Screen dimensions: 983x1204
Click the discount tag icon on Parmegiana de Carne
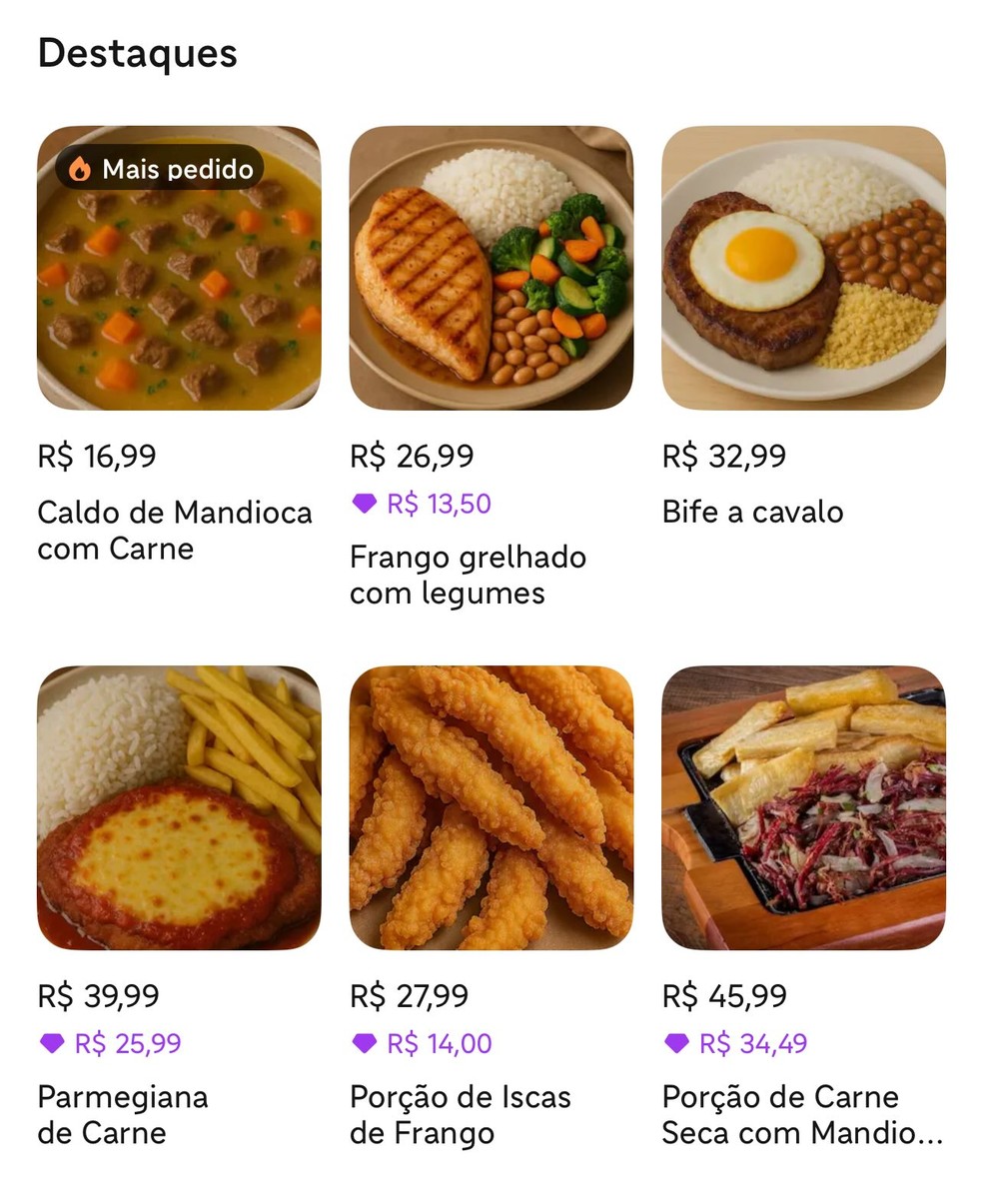coord(50,1043)
